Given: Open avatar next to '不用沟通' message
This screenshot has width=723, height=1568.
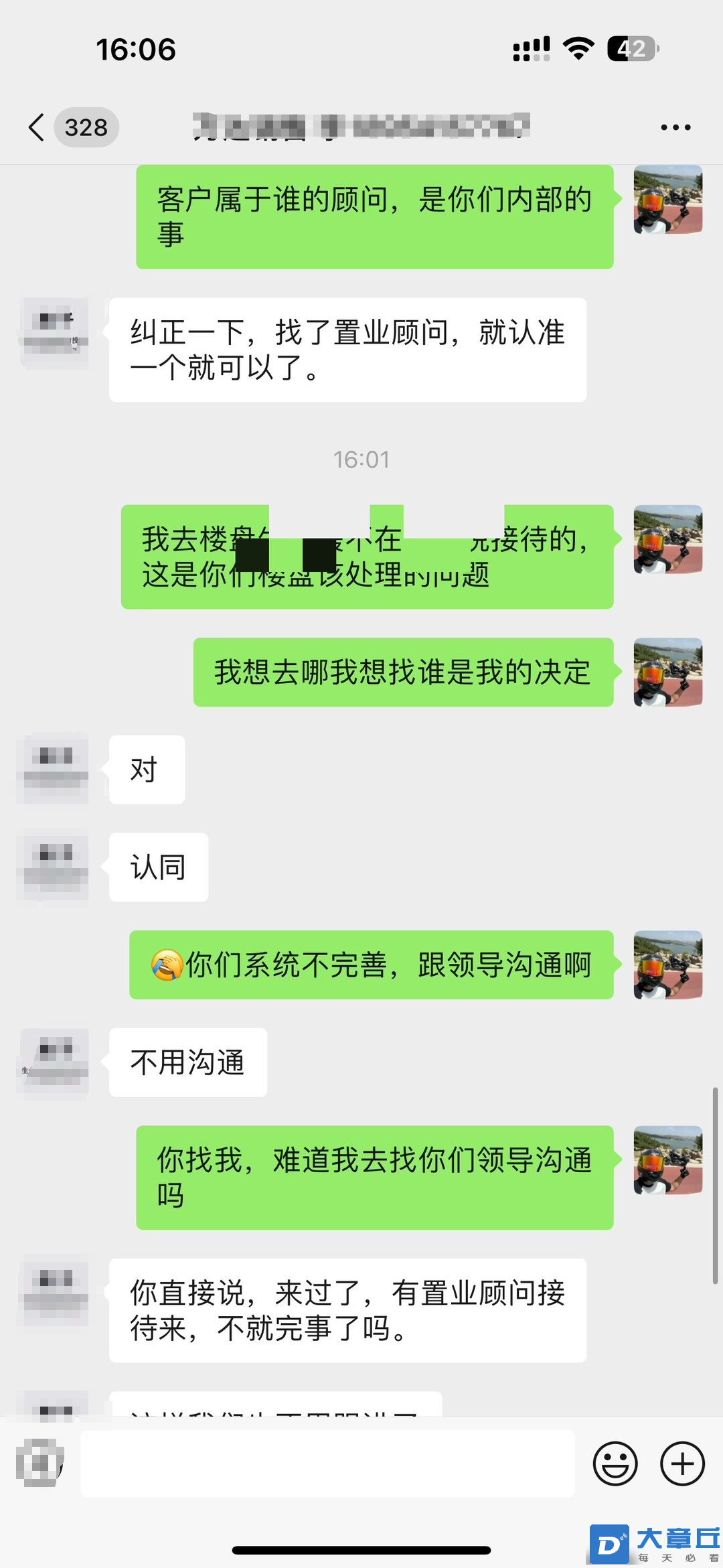Looking at the screenshot, I should click(x=56, y=1062).
